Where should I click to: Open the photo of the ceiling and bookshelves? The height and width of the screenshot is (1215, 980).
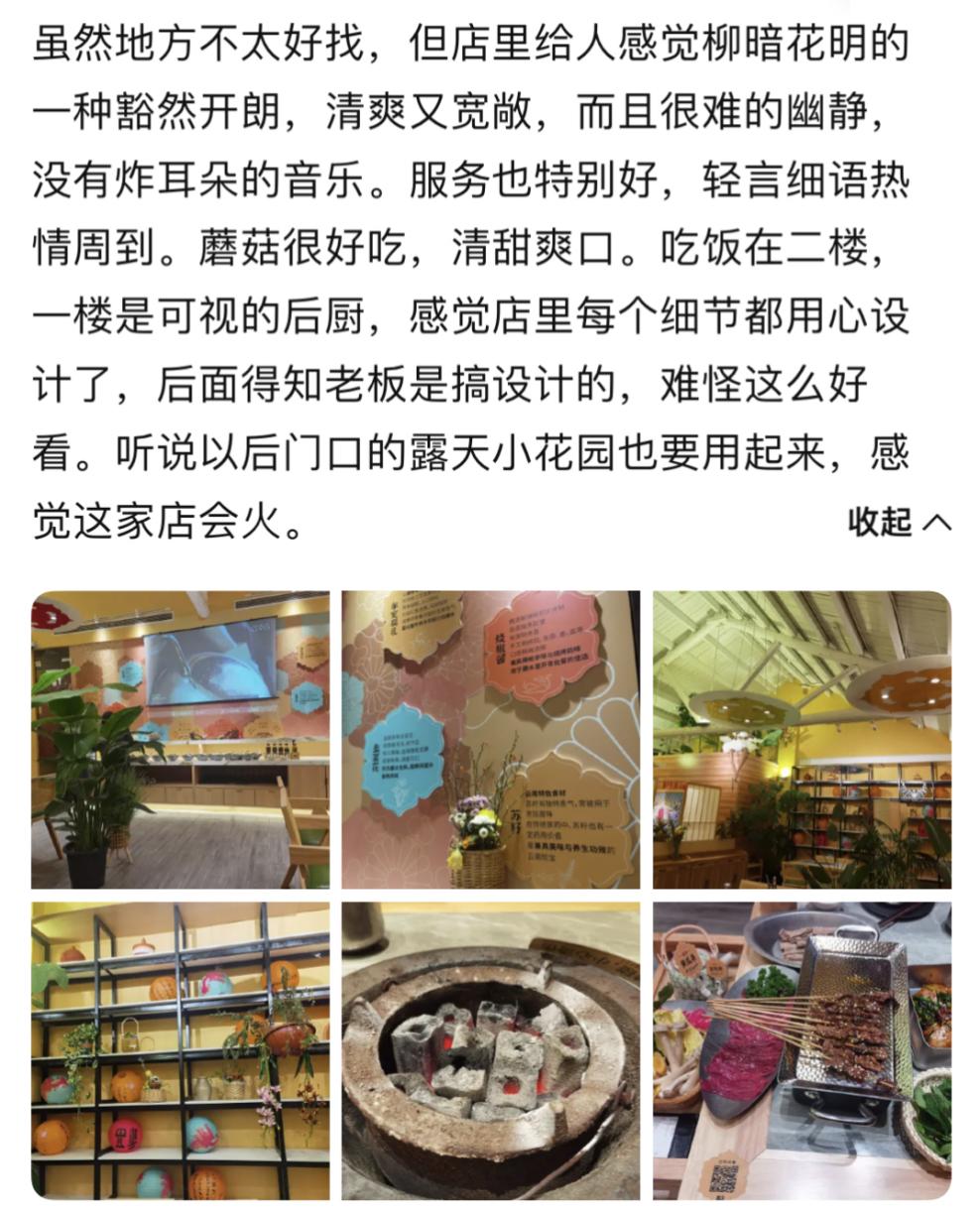coord(801,739)
